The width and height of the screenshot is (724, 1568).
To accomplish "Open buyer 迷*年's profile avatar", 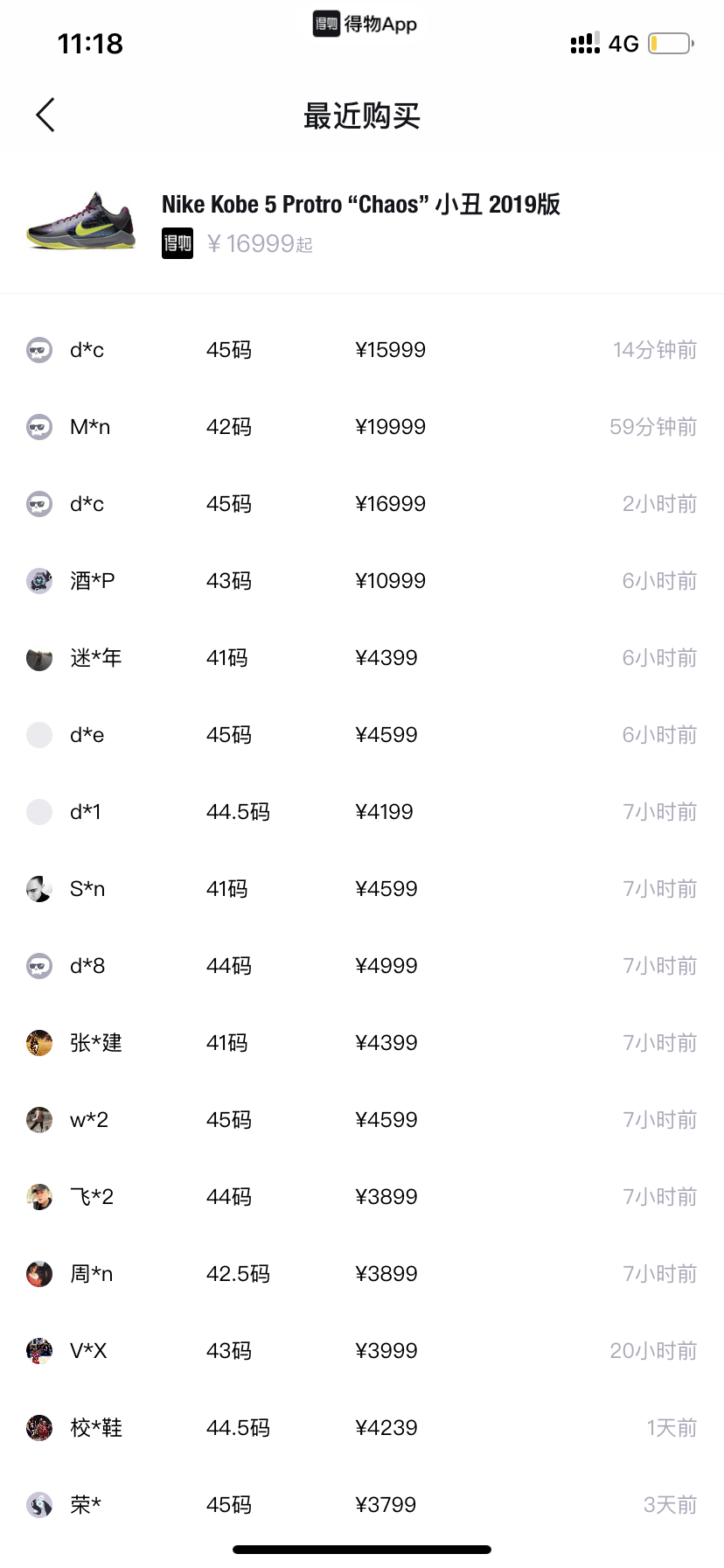I will pos(39,657).
